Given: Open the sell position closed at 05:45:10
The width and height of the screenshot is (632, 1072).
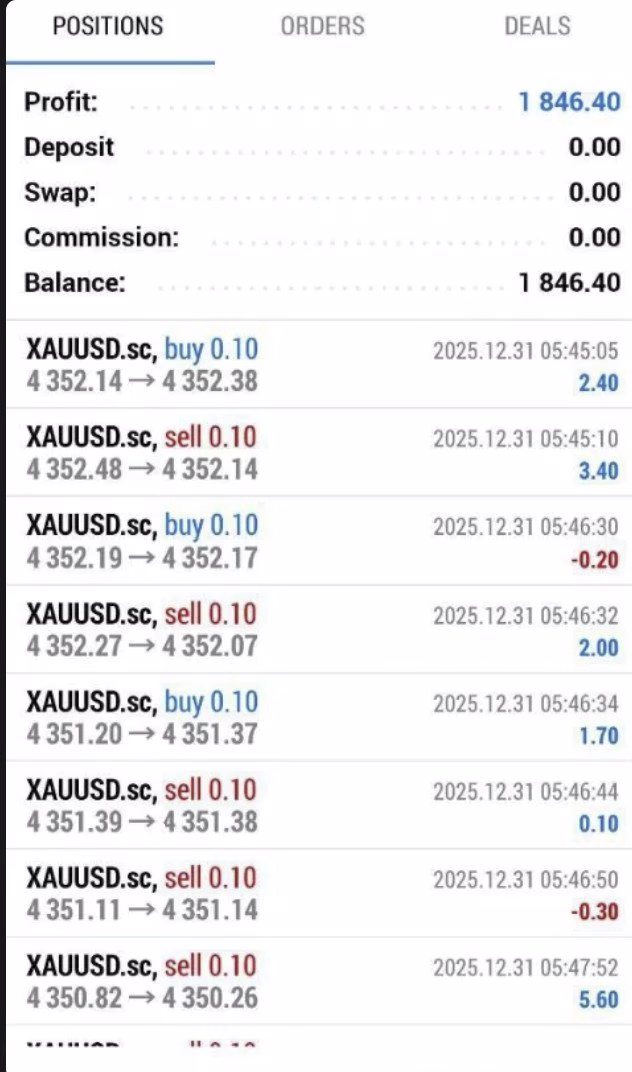Looking at the screenshot, I should pos(316,453).
